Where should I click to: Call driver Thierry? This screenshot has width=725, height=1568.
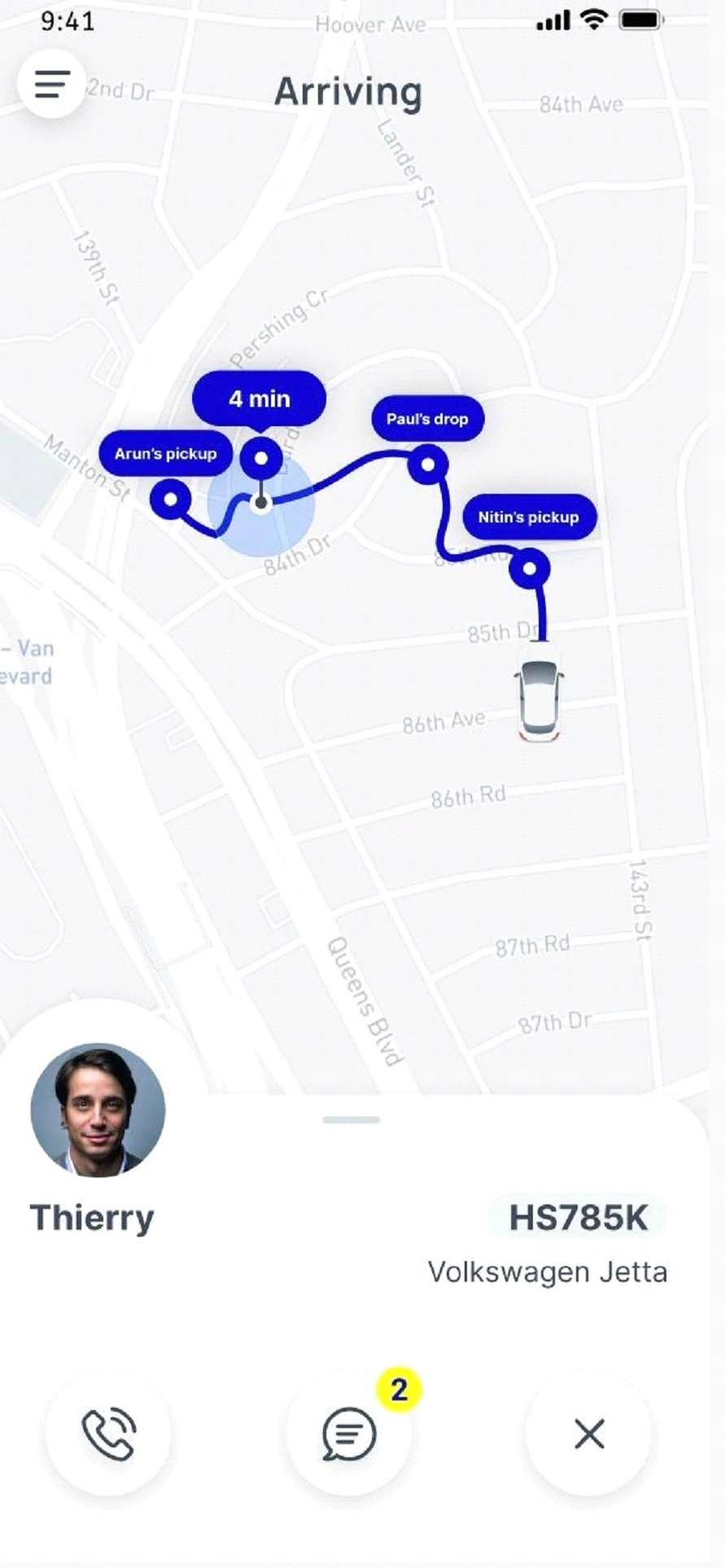pyautogui.click(x=108, y=1434)
